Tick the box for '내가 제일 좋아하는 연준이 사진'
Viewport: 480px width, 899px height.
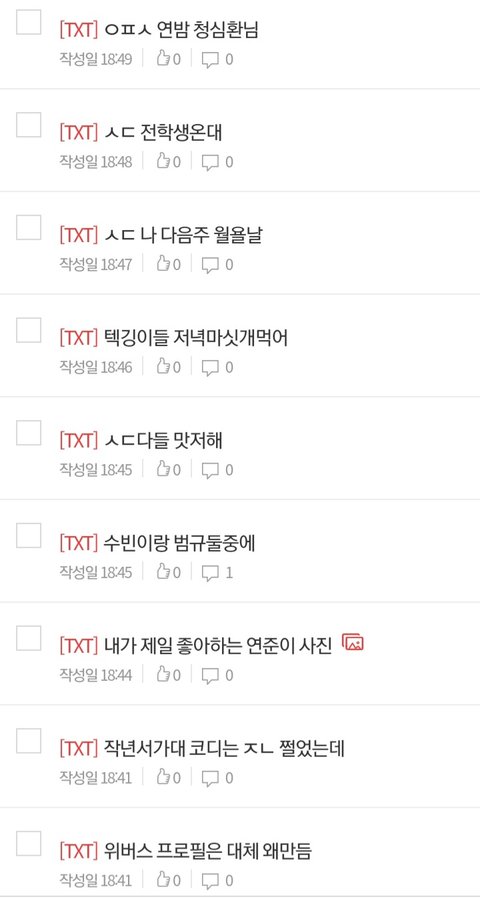pyautogui.click(x=29, y=638)
